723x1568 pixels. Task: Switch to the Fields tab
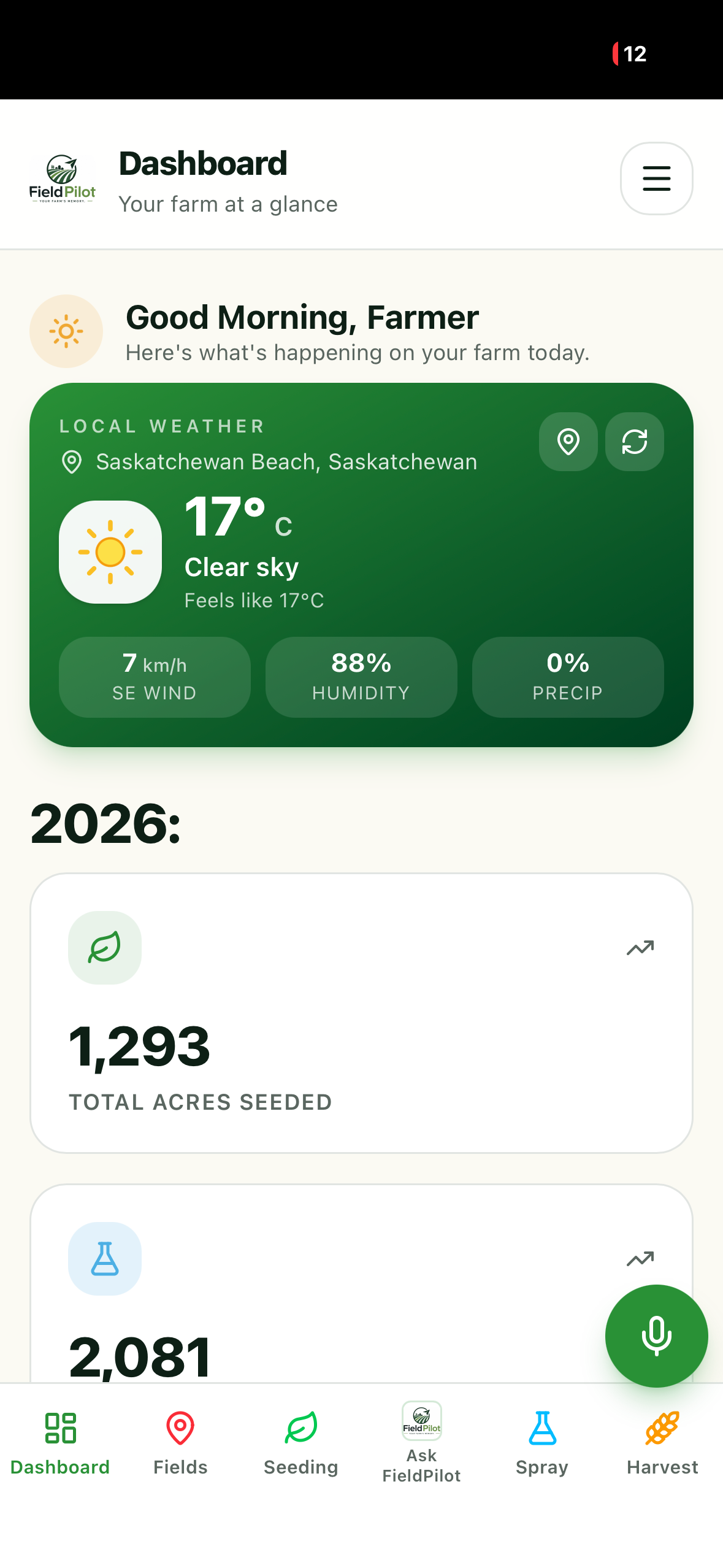coord(180,1443)
